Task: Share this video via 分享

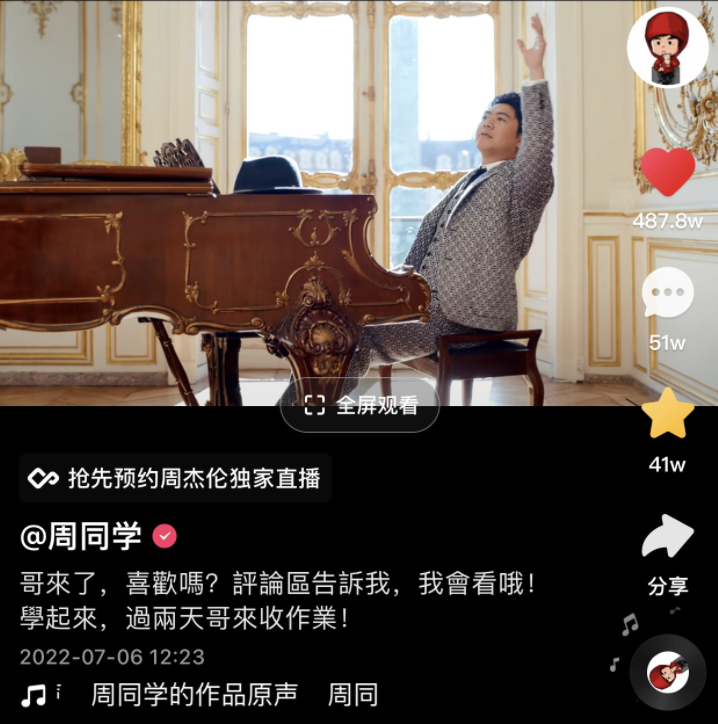Action: click(667, 540)
